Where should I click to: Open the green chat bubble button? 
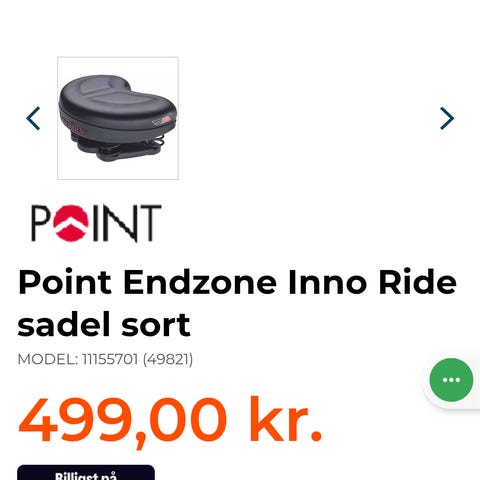pyautogui.click(x=451, y=380)
